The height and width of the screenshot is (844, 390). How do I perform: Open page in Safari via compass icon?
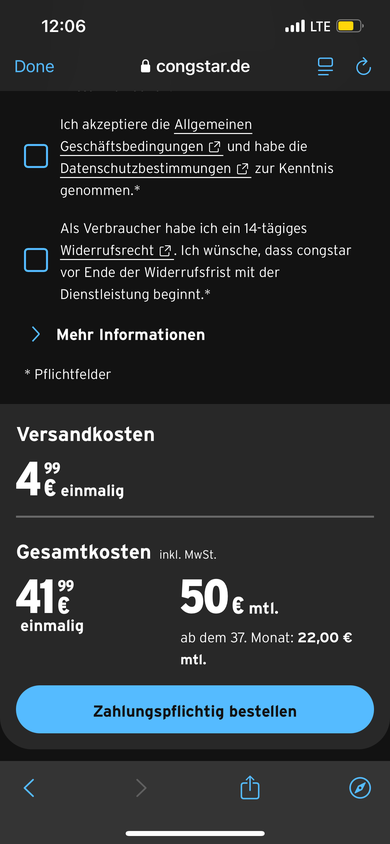pos(360,789)
